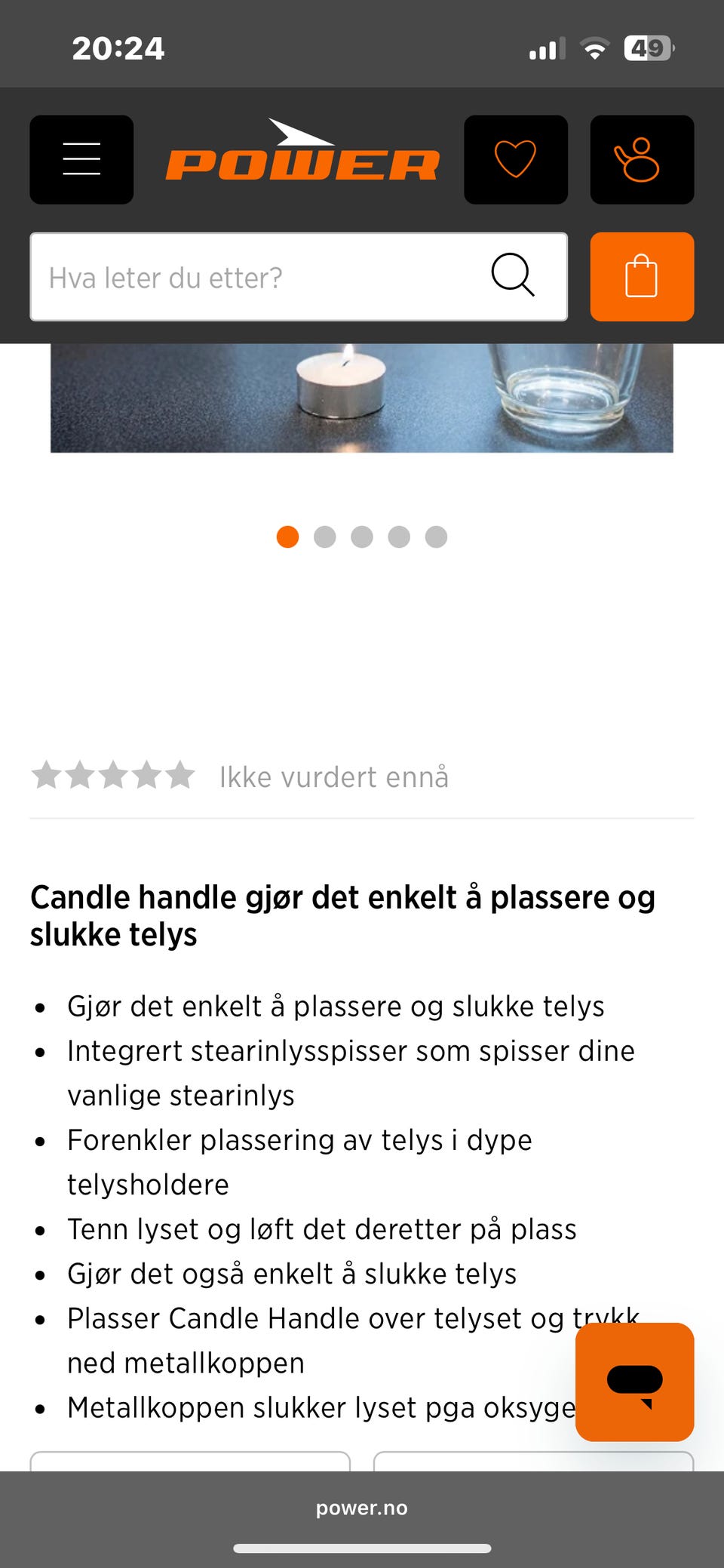Tap the Wi-Fi status icon
This screenshot has height=1568, width=724.
(594, 48)
